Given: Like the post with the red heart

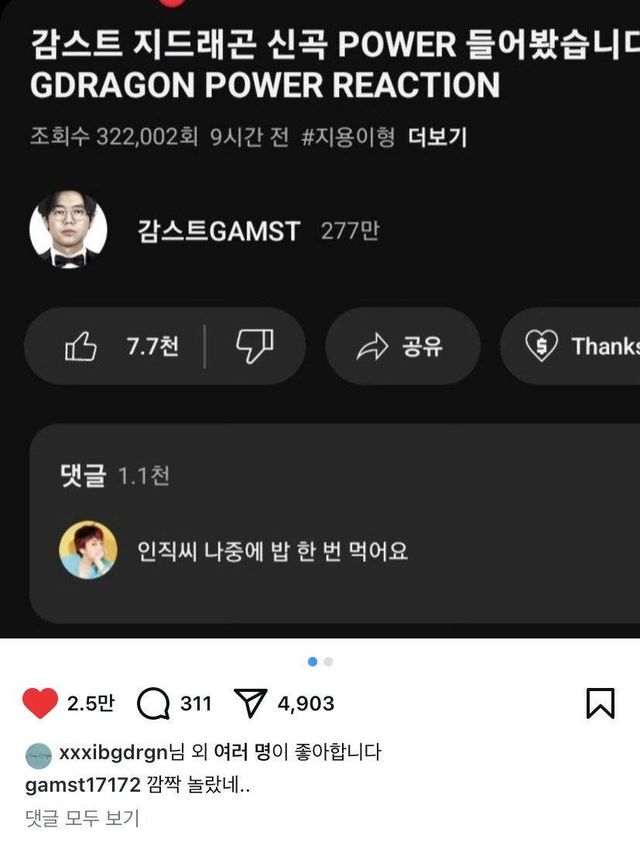Looking at the screenshot, I should (x=40, y=704).
